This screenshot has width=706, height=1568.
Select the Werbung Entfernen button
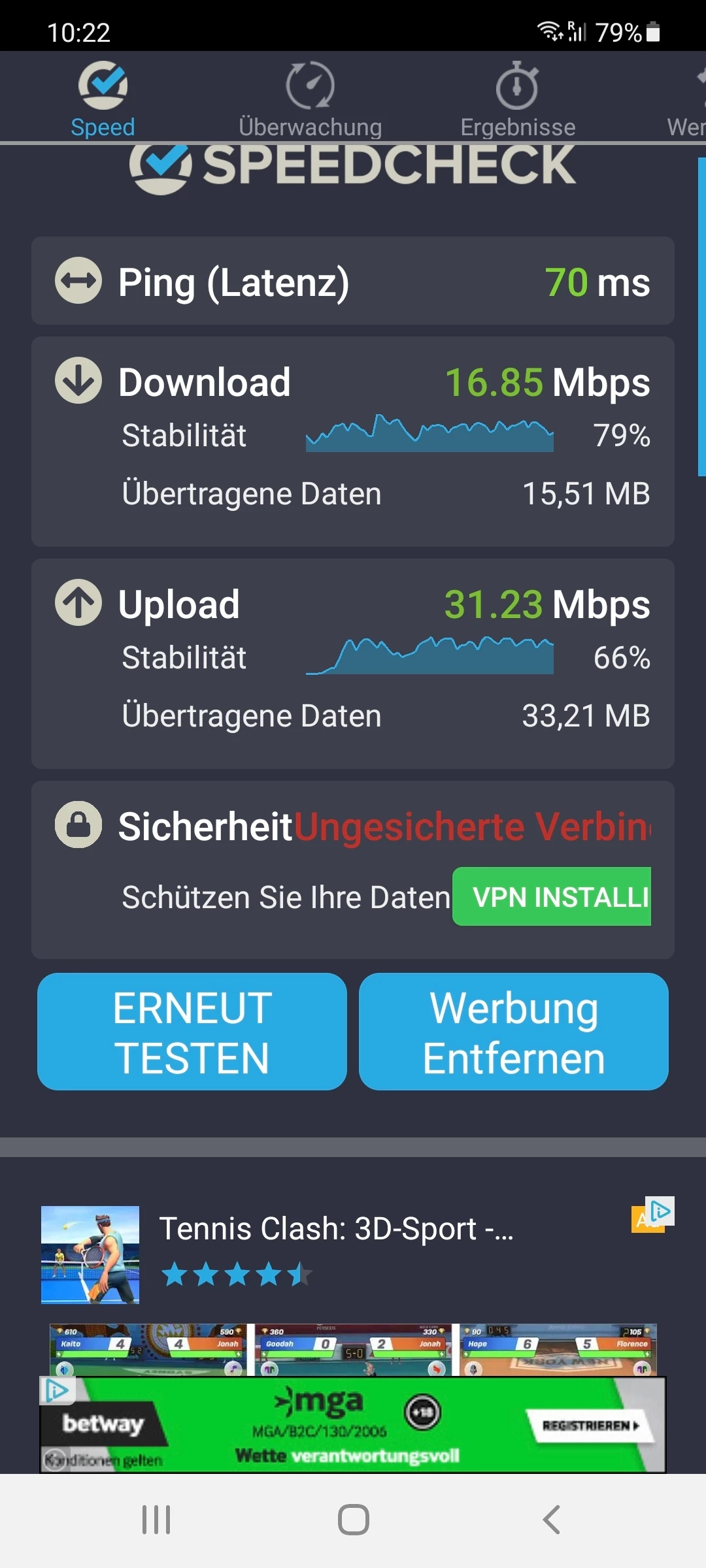pos(514,1032)
